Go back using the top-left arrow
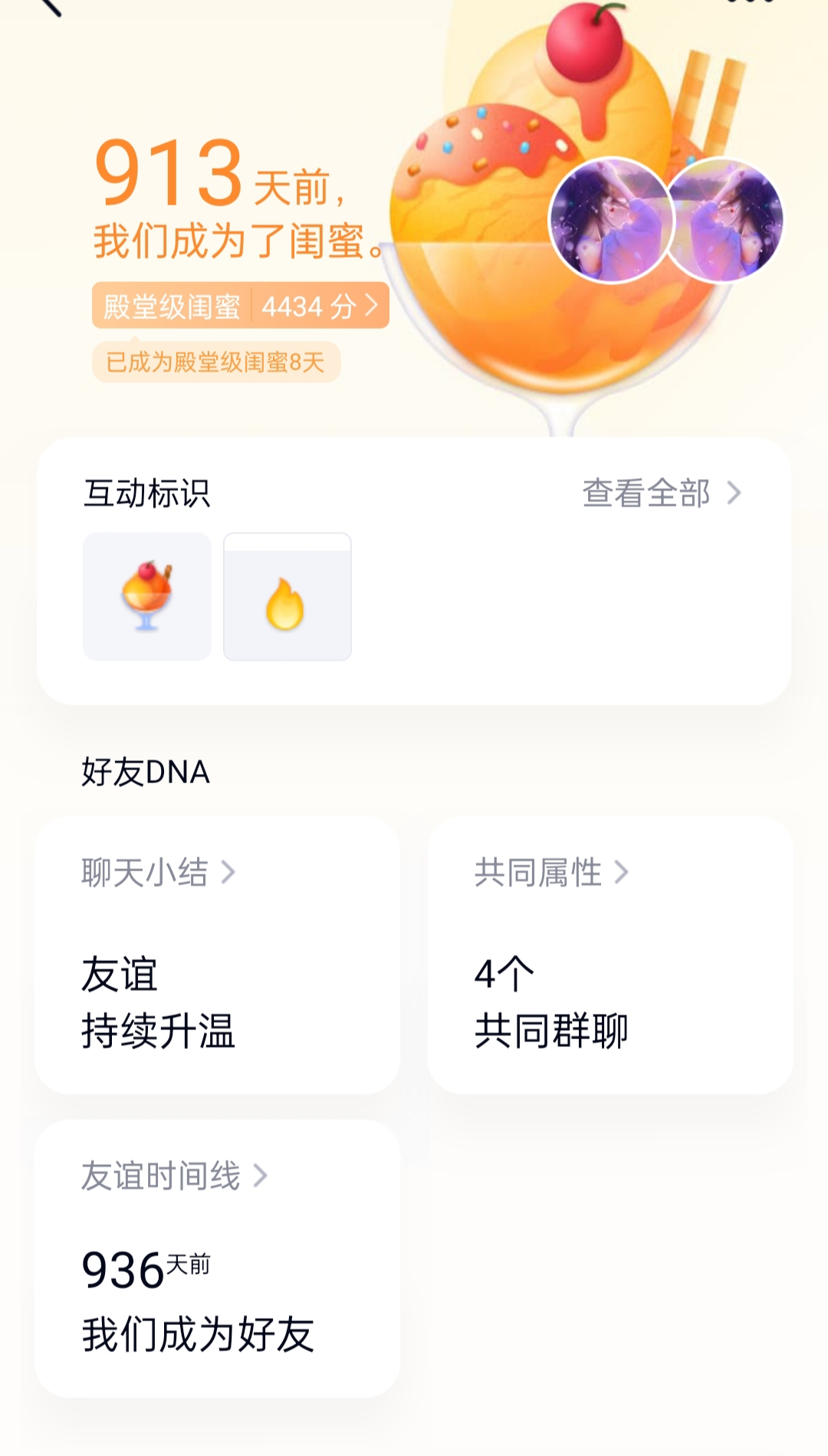 coord(51,6)
